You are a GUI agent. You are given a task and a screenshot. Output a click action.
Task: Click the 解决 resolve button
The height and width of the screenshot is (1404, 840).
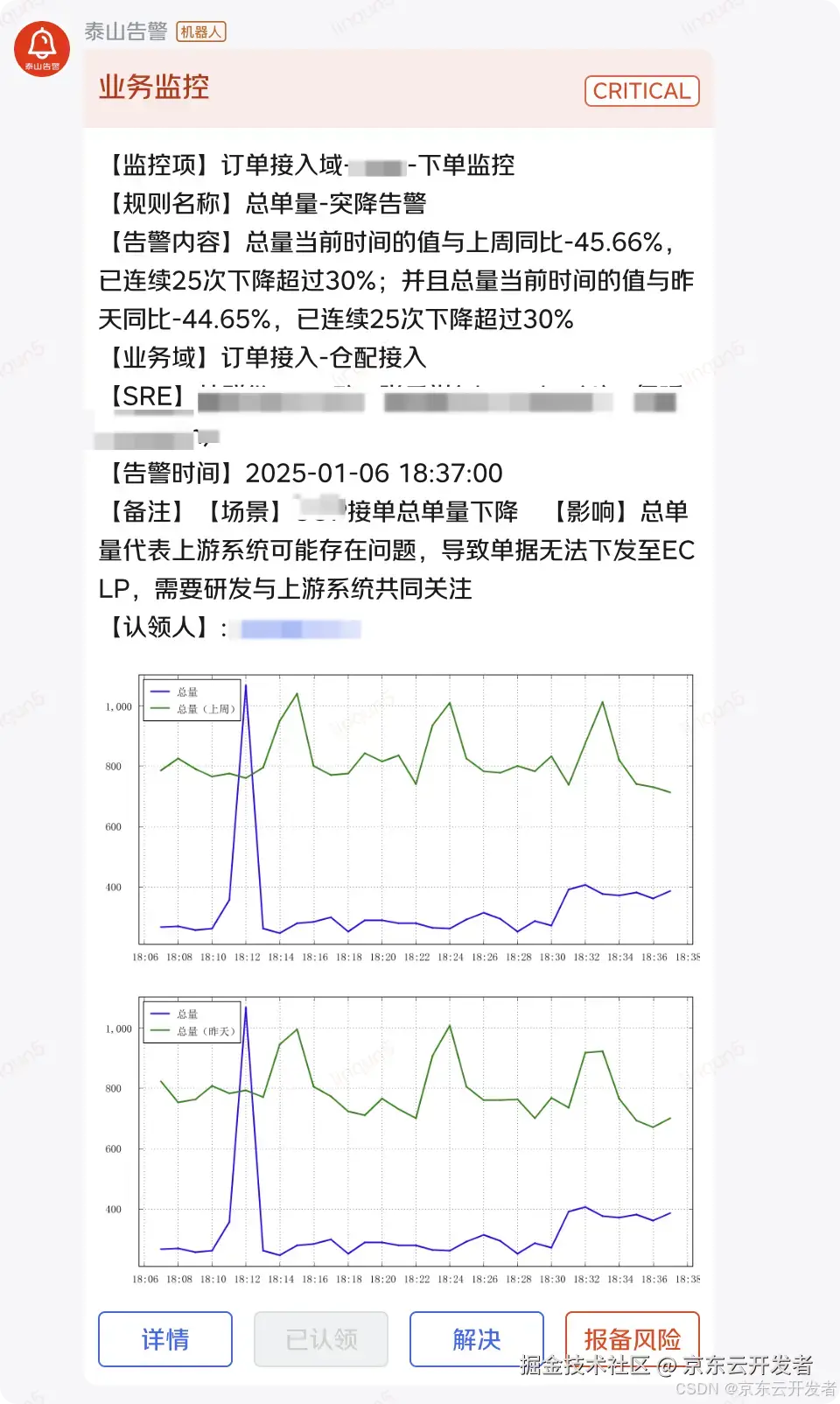pyautogui.click(x=476, y=1338)
